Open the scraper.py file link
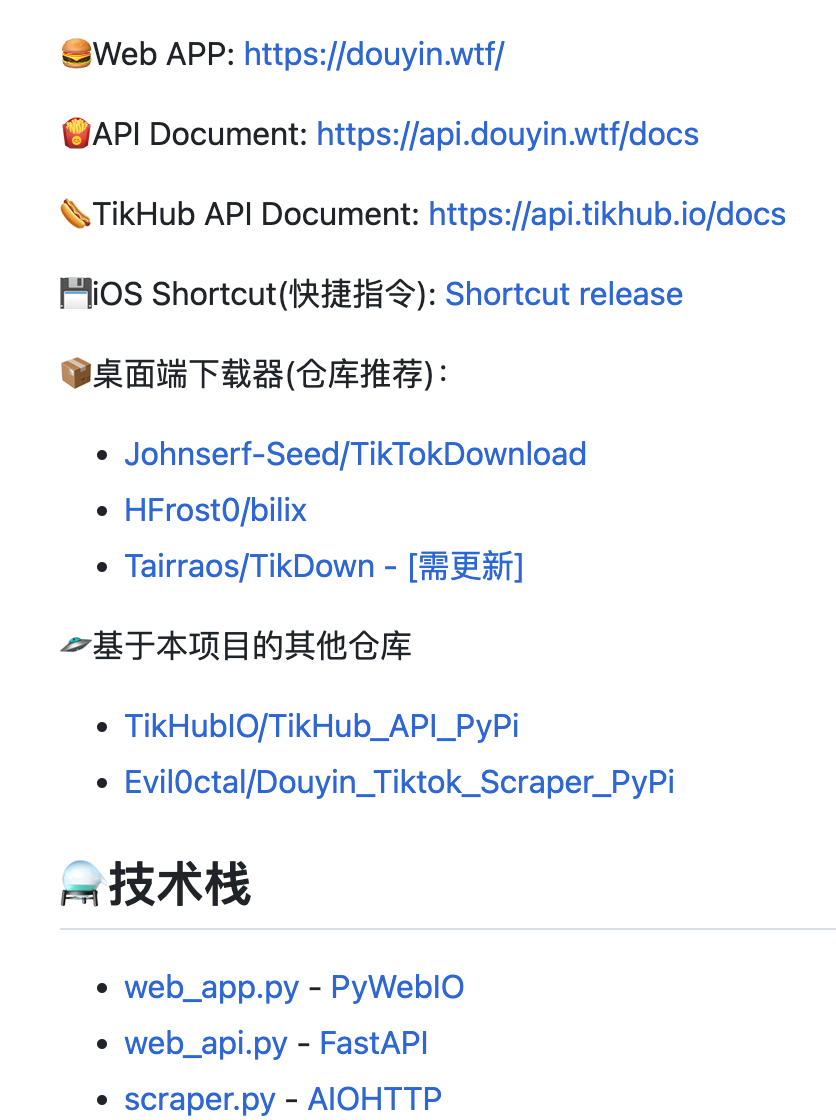The height and width of the screenshot is (1120, 836). [x=199, y=1100]
